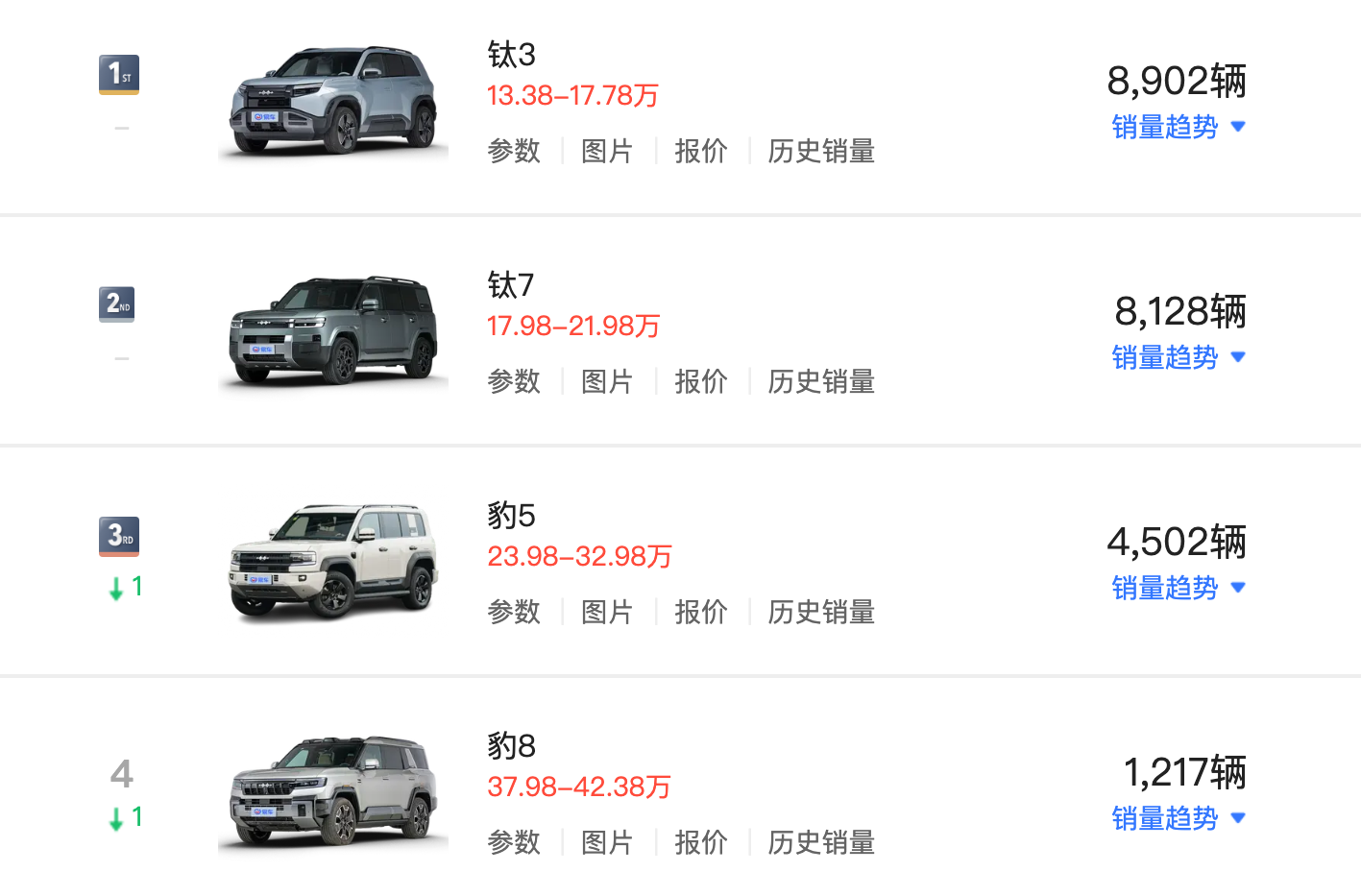The image size is (1361, 896).
Task: View 图片 of 豹8
Action: click(x=607, y=842)
